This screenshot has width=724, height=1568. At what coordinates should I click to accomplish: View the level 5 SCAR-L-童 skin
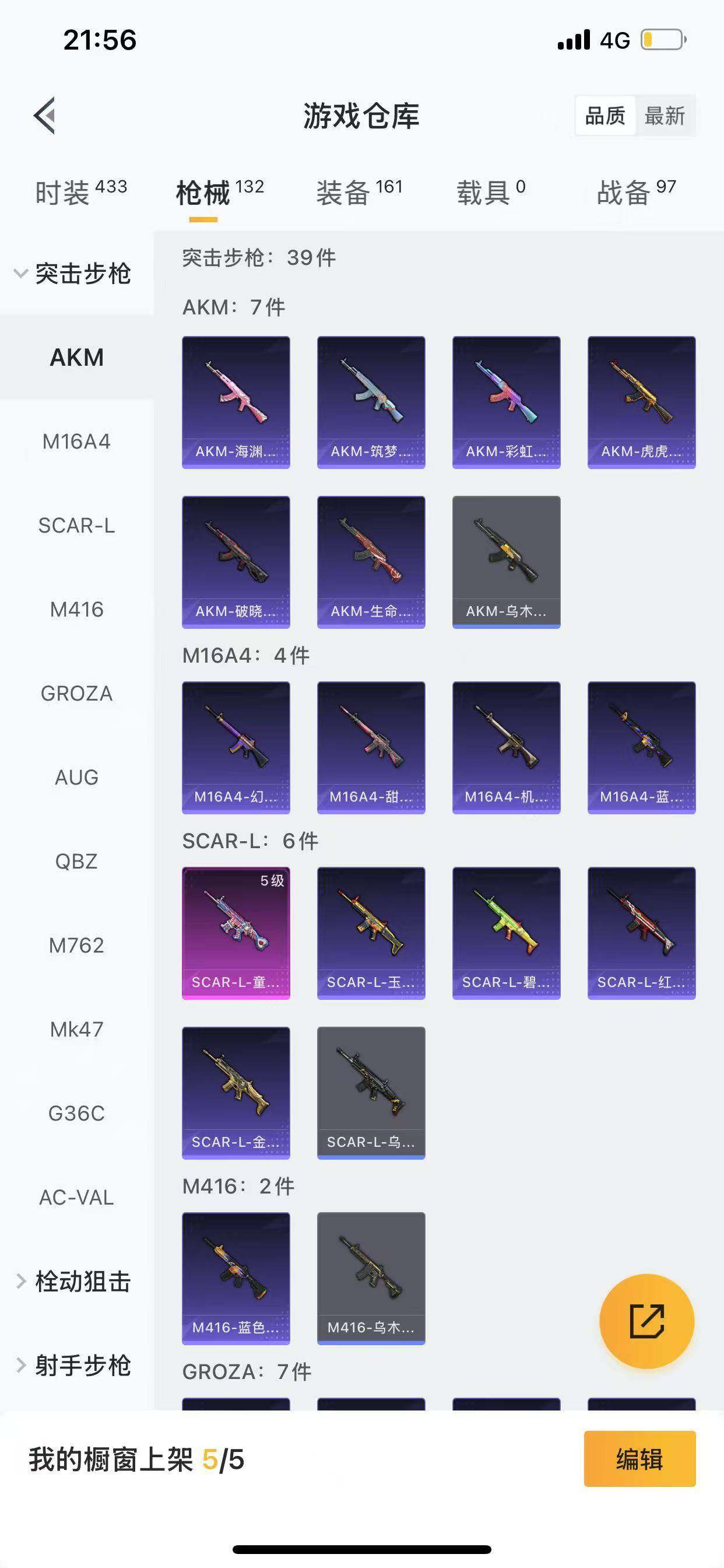[236, 933]
